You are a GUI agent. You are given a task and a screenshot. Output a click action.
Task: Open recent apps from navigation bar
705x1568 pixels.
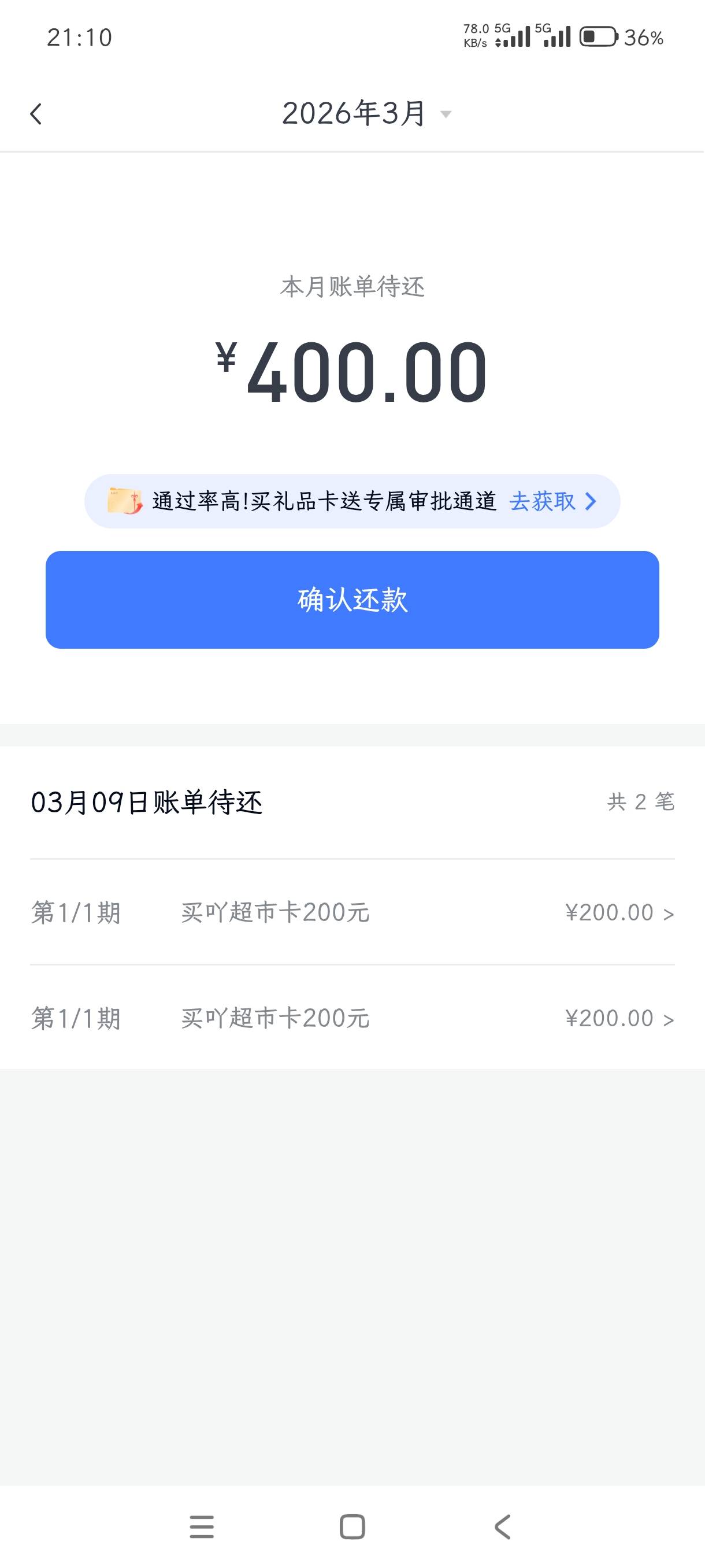(201, 1526)
